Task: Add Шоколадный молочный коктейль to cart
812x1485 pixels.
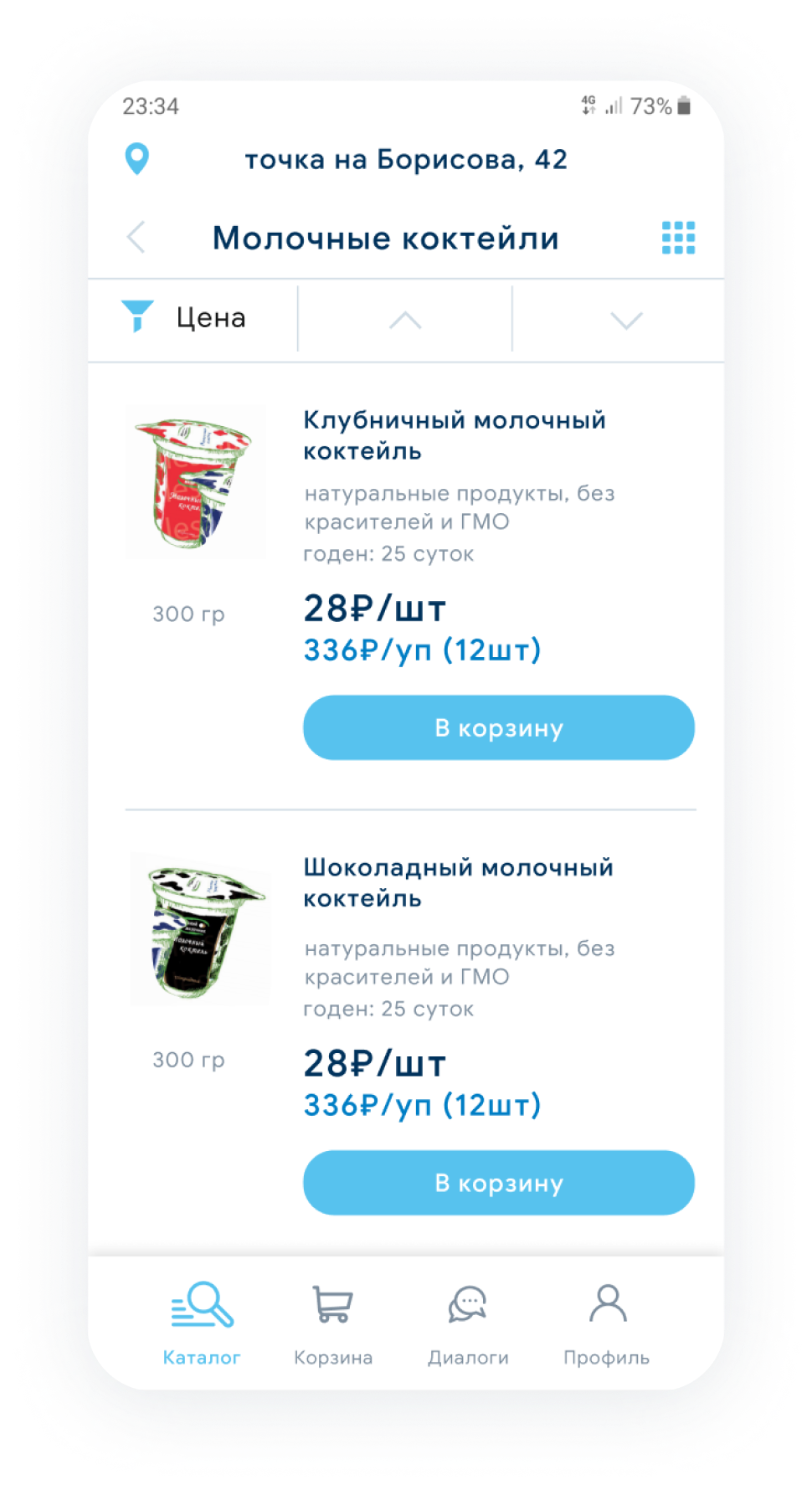Action: click(x=498, y=1182)
